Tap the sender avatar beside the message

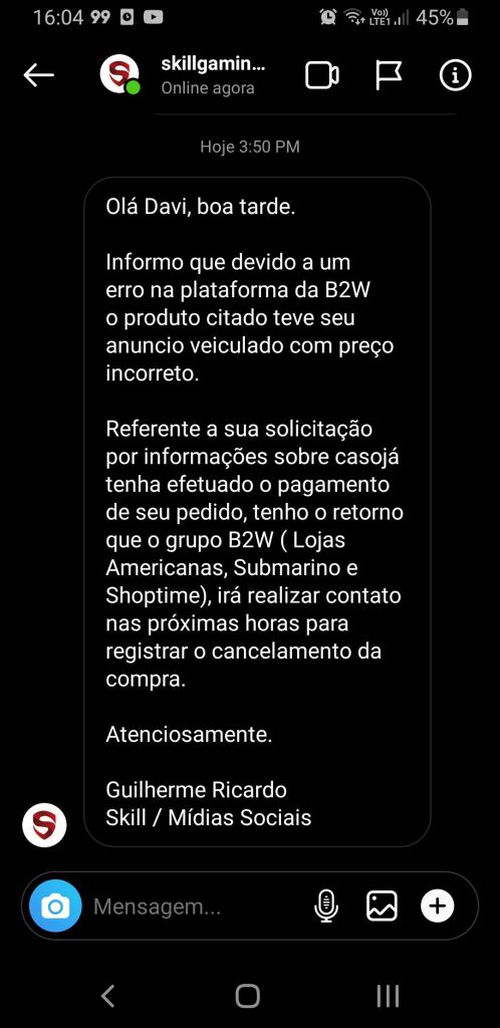point(45,825)
